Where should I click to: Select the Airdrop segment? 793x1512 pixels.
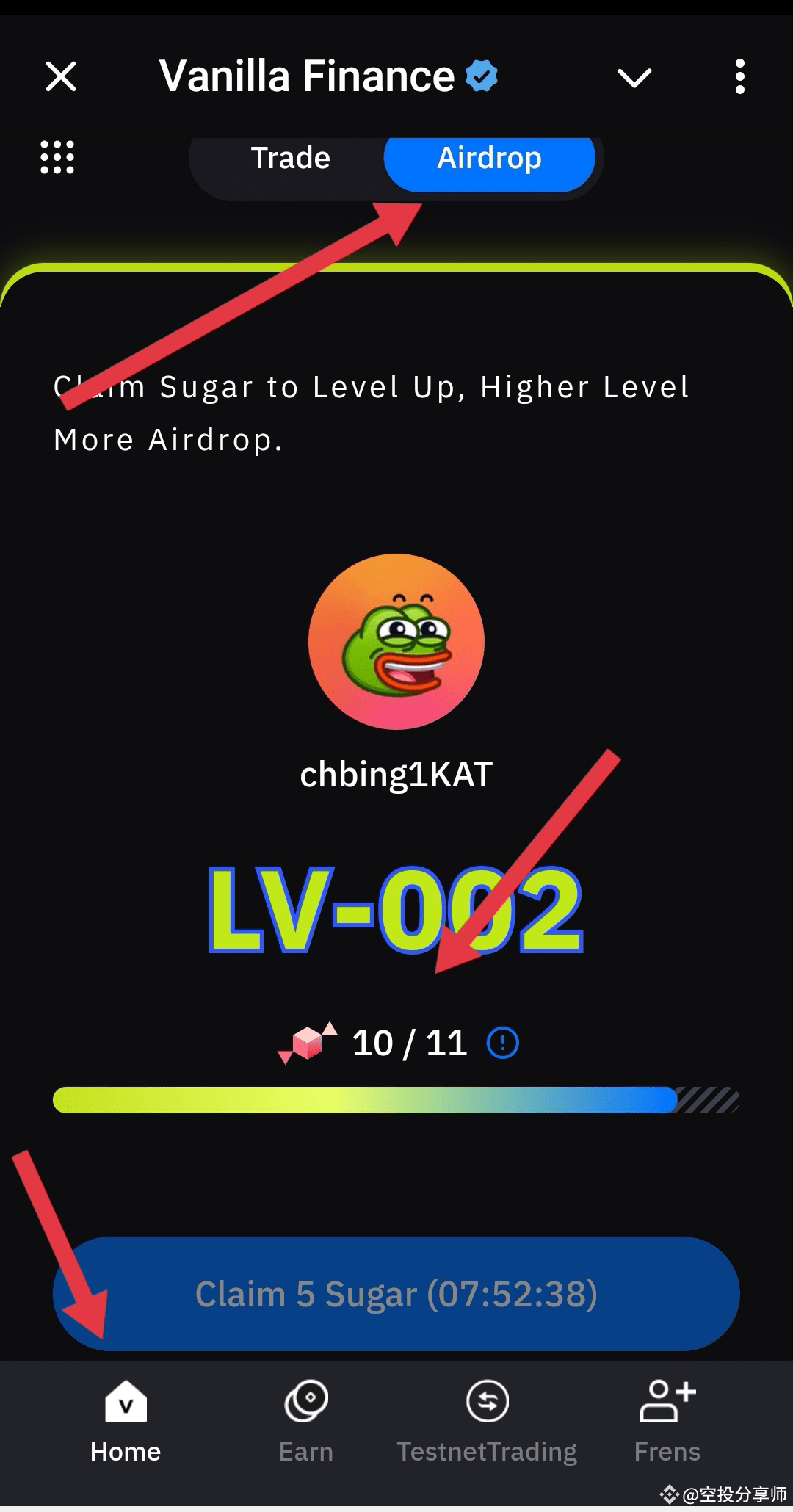(x=489, y=159)
